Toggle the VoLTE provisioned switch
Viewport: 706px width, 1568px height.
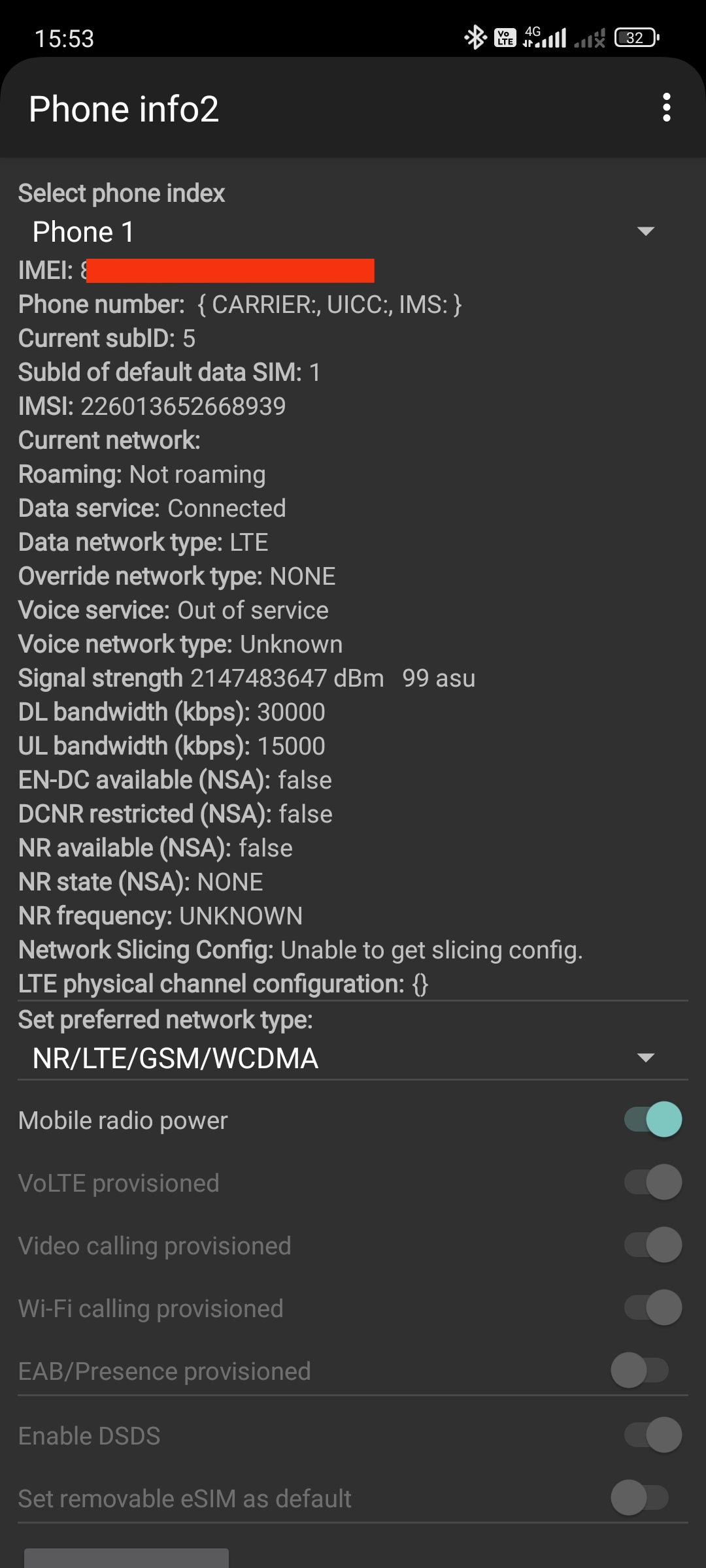click(653, 1183)
